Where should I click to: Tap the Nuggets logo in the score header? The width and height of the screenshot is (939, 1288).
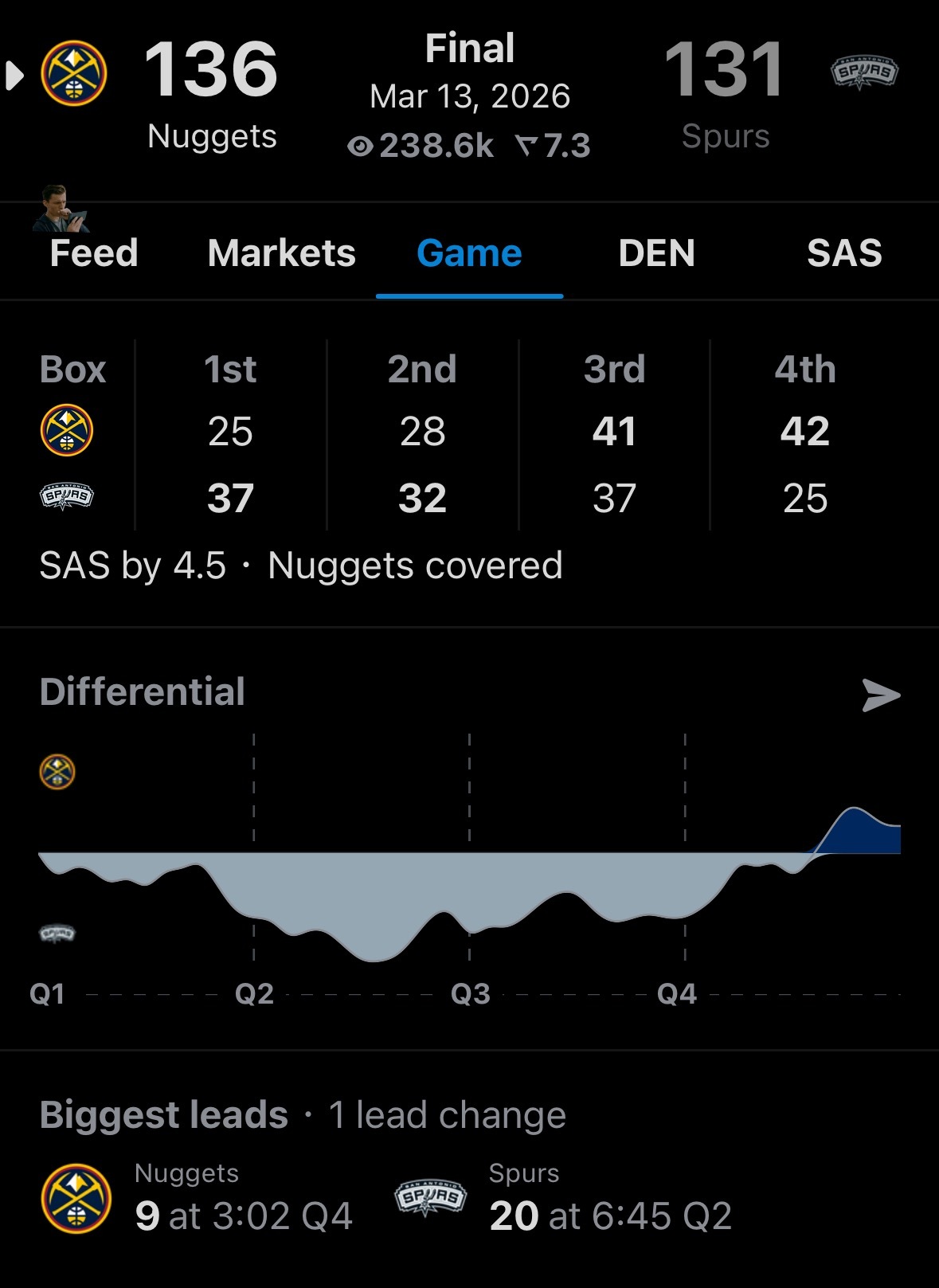tap(74, 74)
